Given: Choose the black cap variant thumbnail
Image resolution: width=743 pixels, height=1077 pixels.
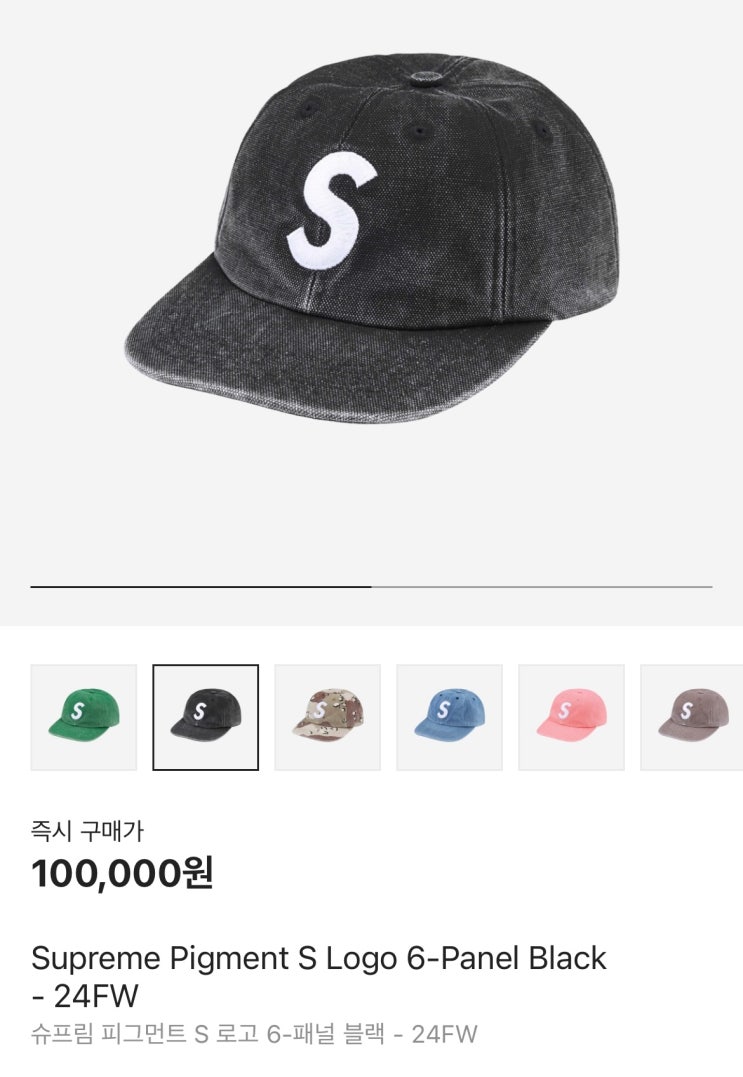Looking at the screenshot, I should coord(206,717).
